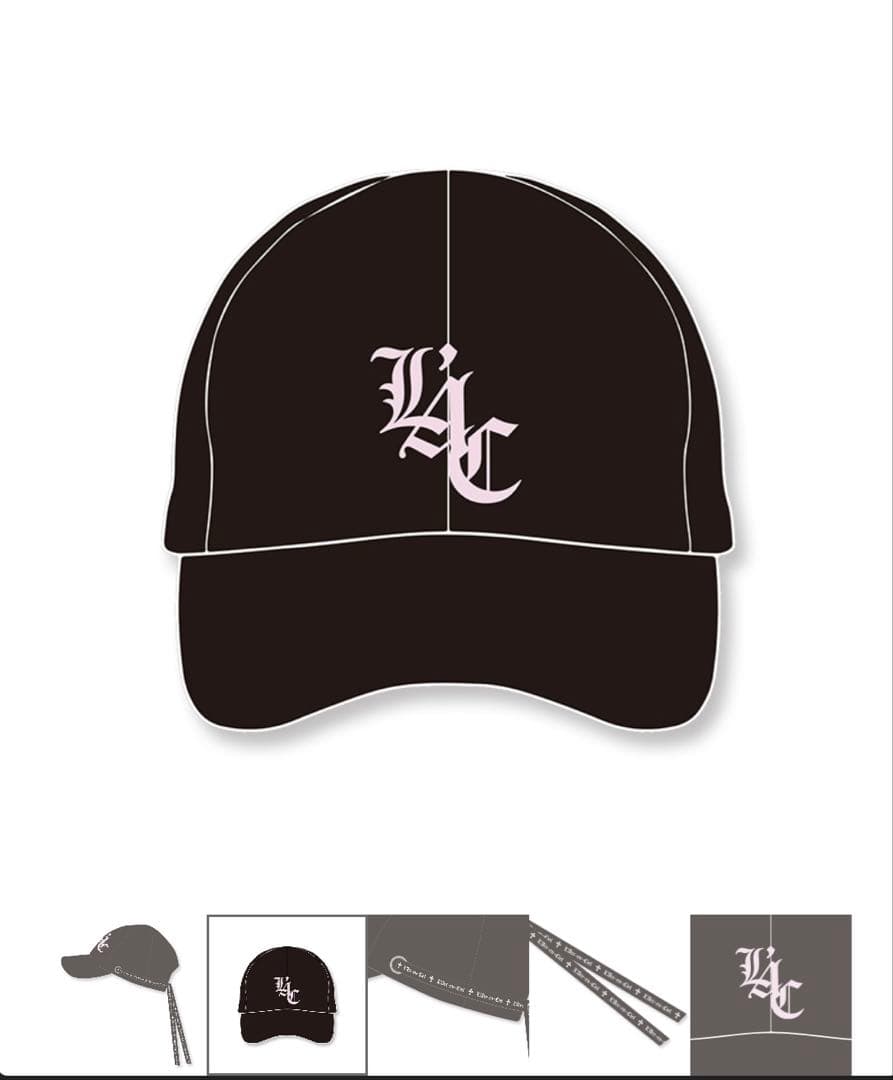Screen dimensions: 893x1080
Task: Open the brim eyelet close-up thumbnail
Action: point(447,993)
